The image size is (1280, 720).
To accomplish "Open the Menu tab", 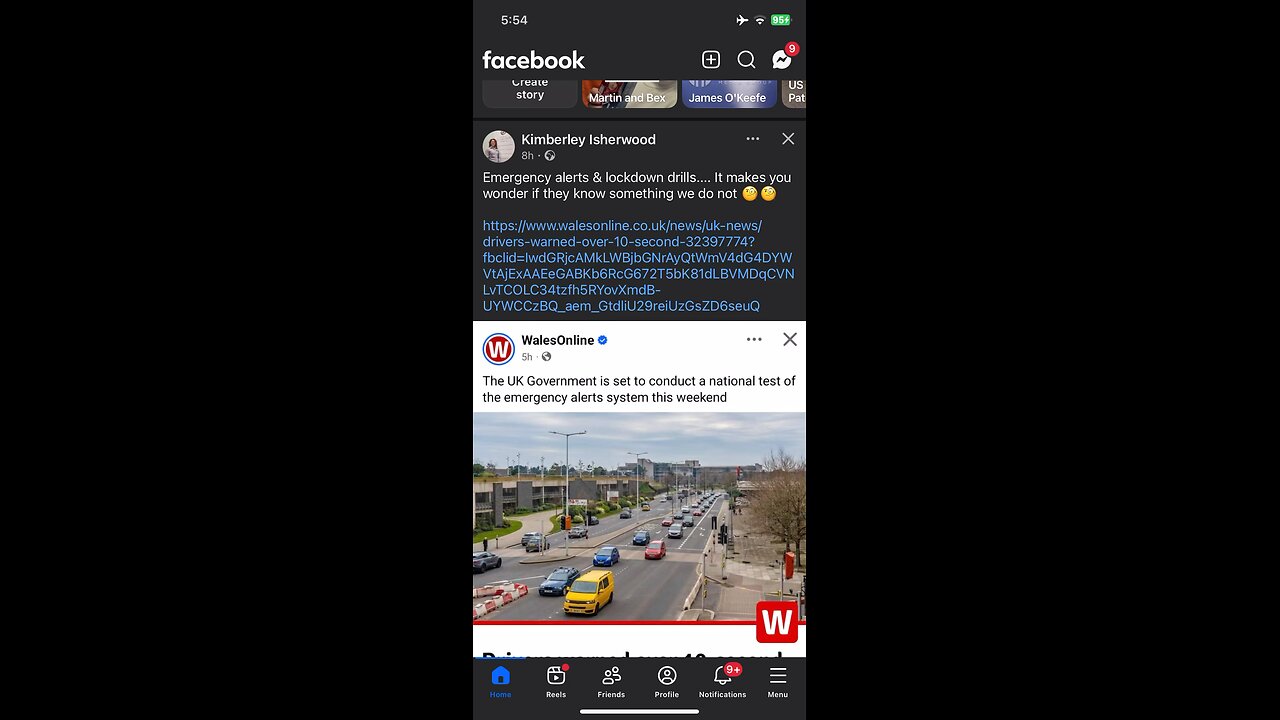I will point(778,681).
